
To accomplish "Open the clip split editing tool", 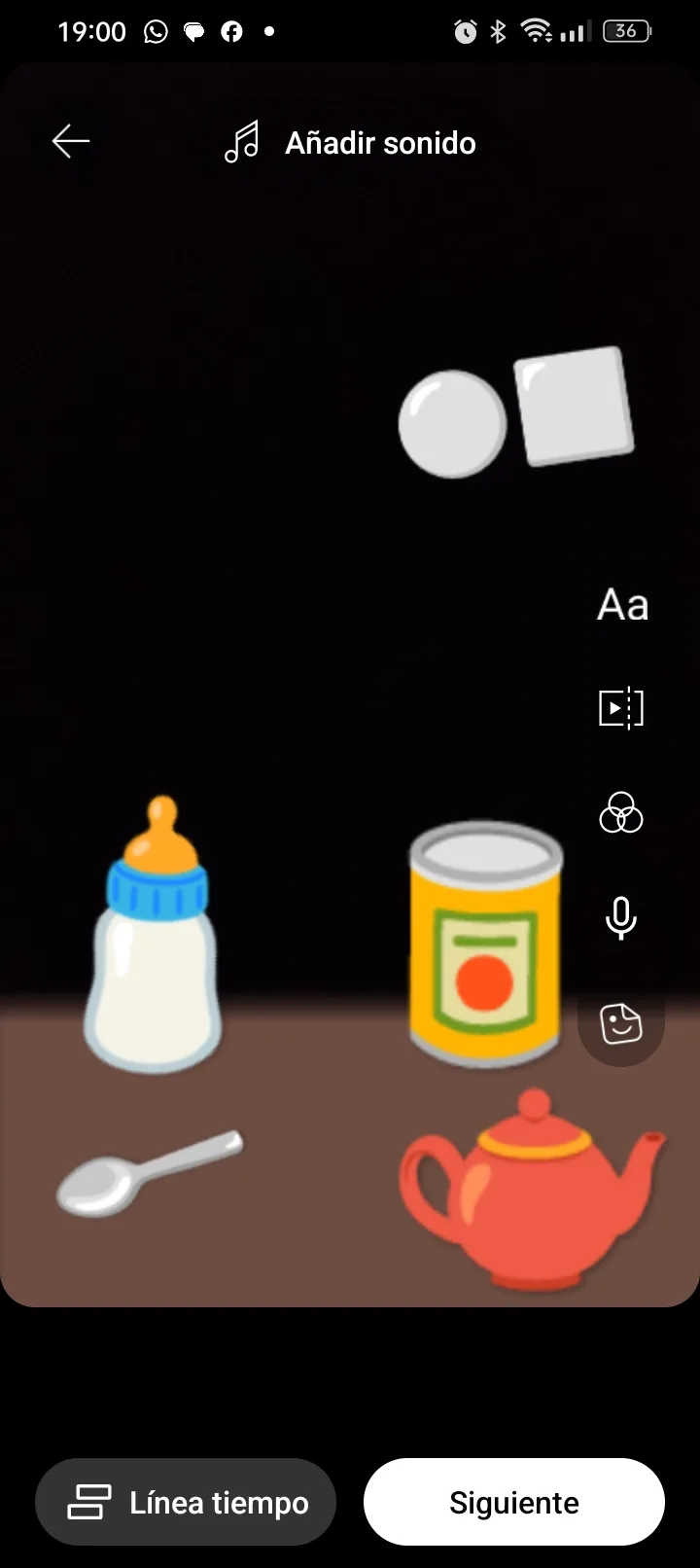I will click(620, 708).
